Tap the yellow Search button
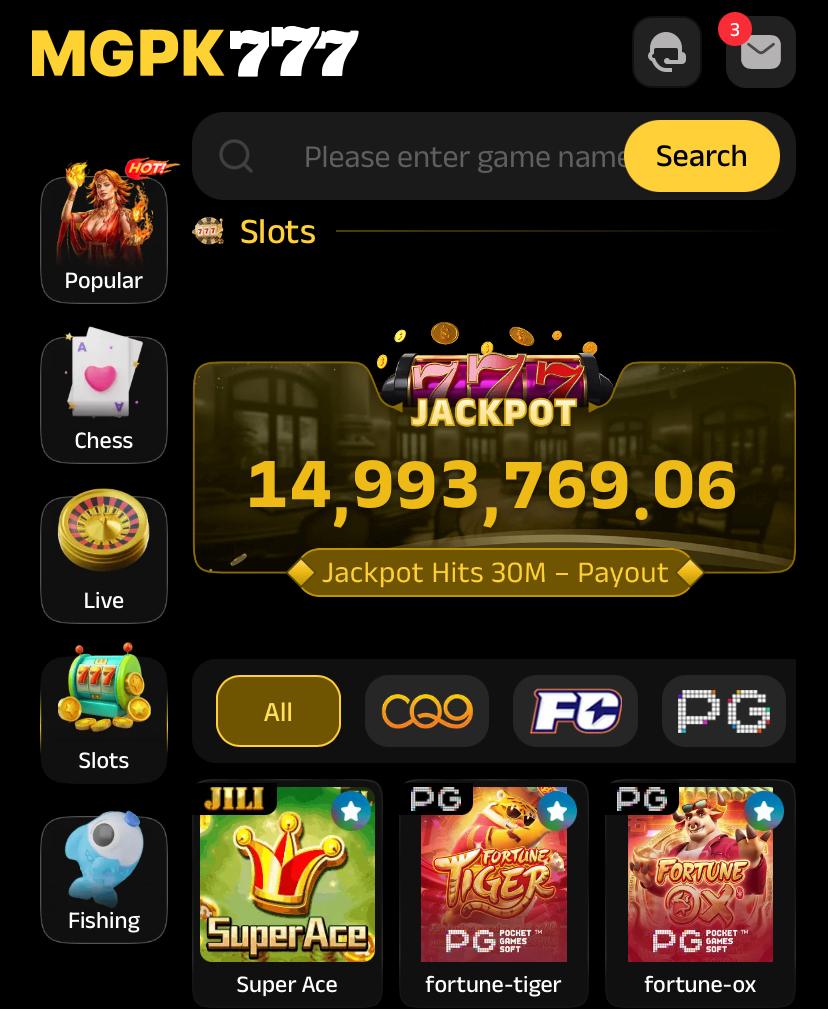The image size is (828, 1009). click(701, 156)
